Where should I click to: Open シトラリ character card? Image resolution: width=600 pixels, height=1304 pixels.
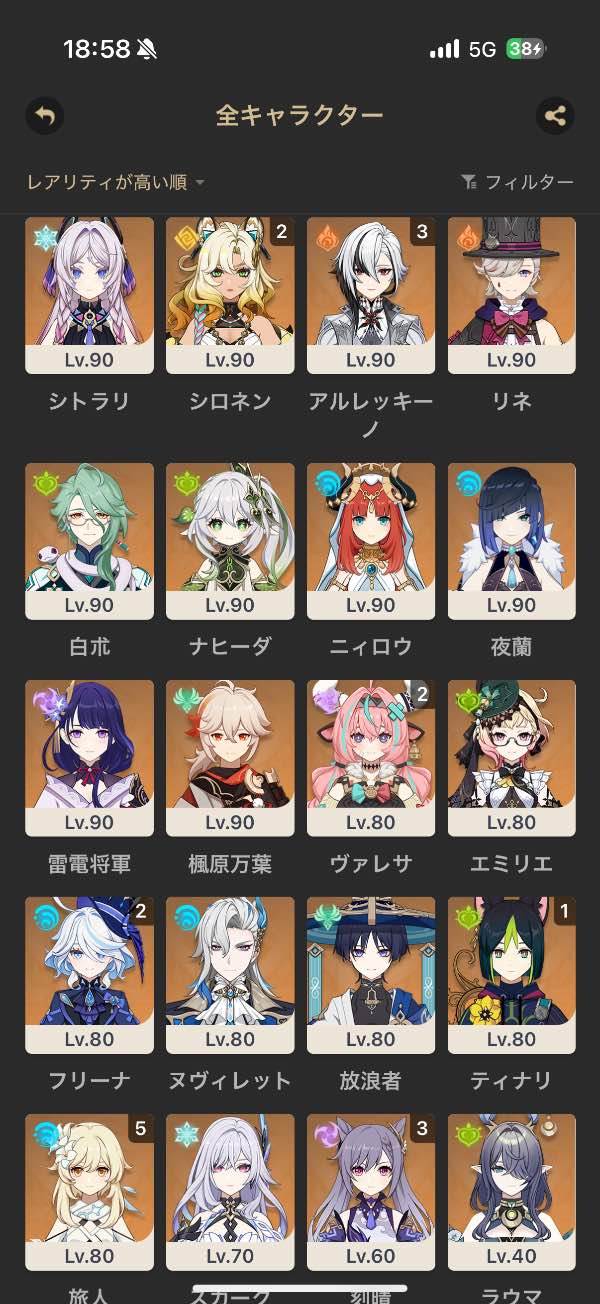[x=90, y=295]
